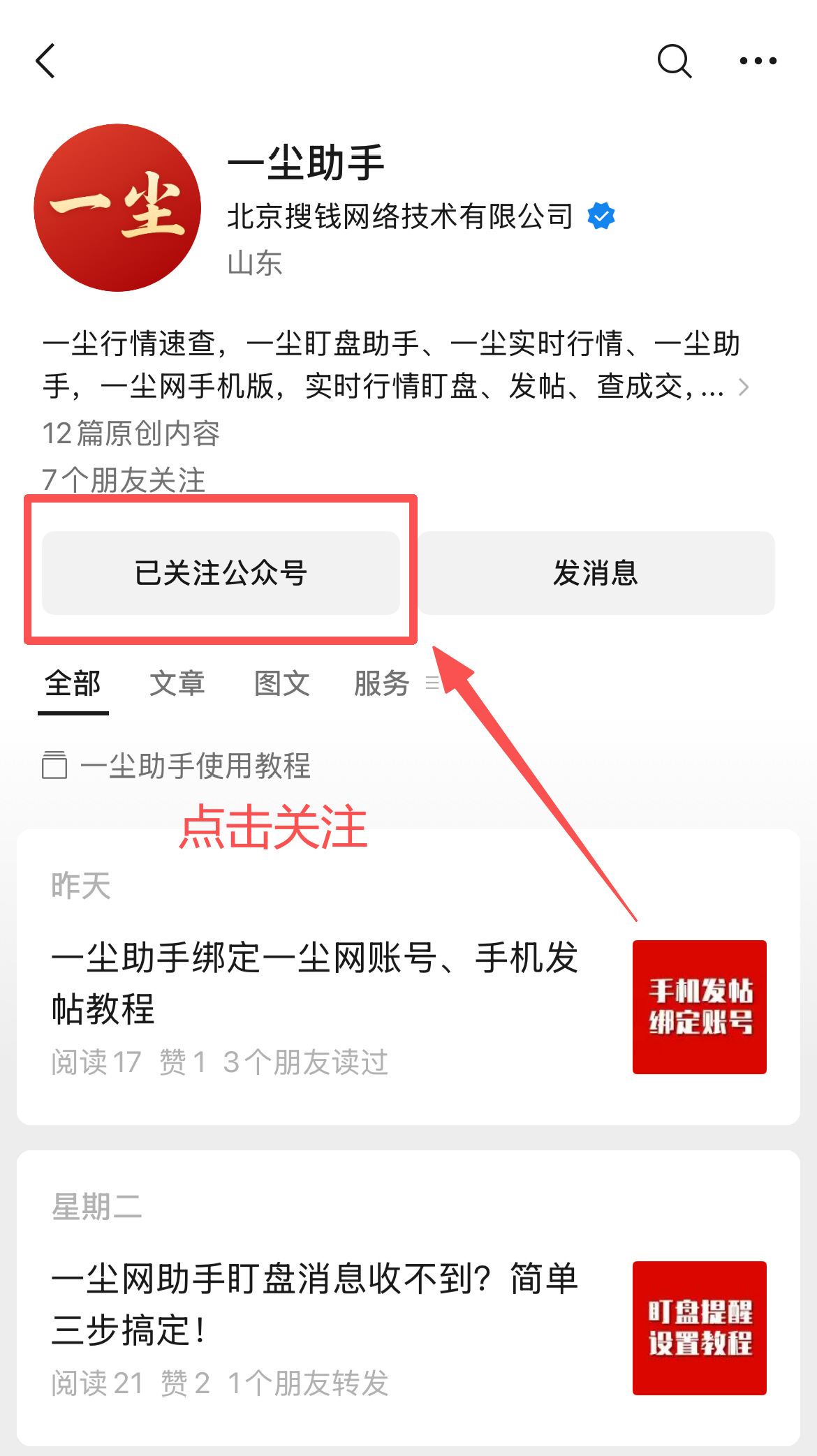Open article 一尘网助手盯盘消息收不到？简单三步搞定！
This screenshot has height=1456, width=817.
(314, 1303)
